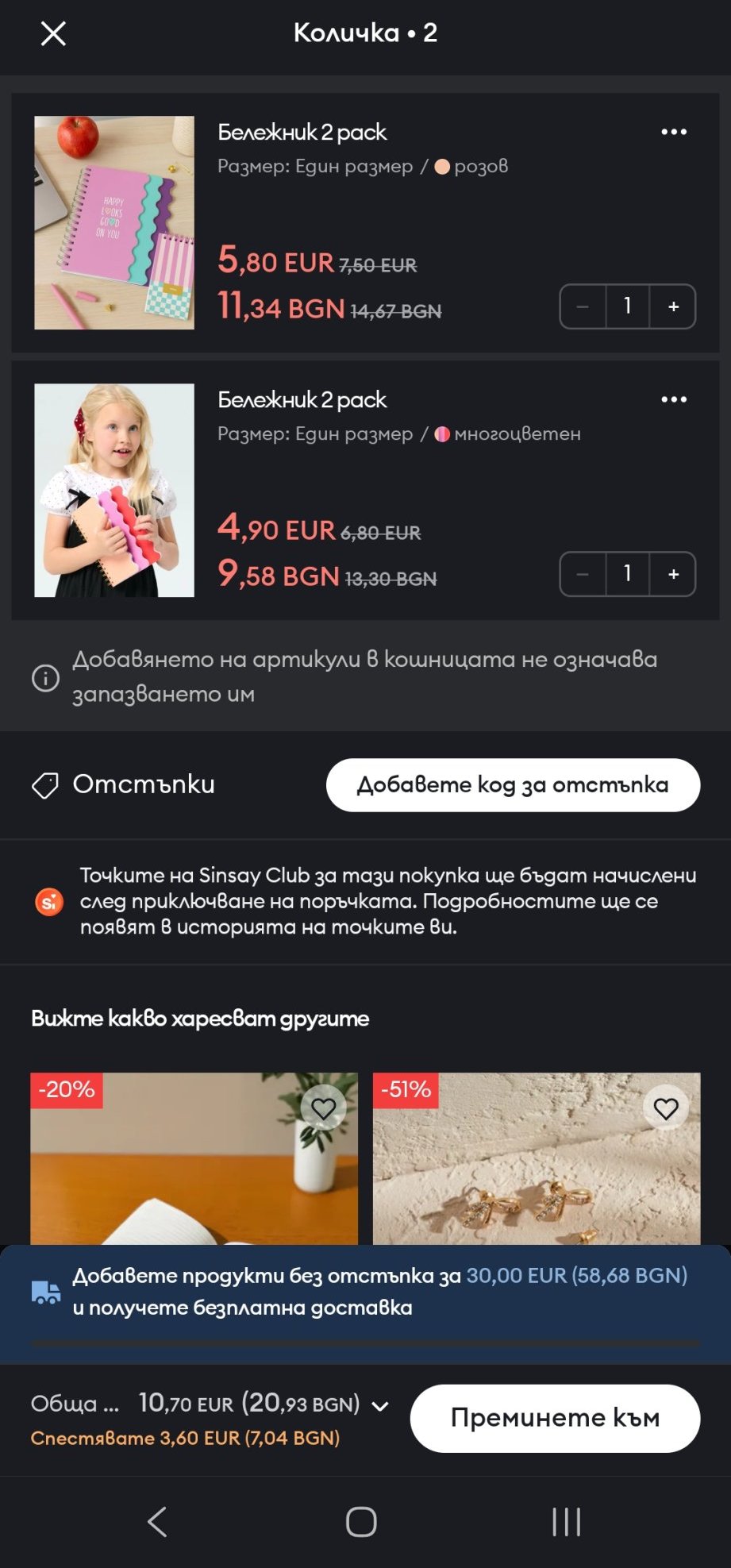
Task: Open options menu for multicolor Бележник 2 pack
Action: (674, 399)
